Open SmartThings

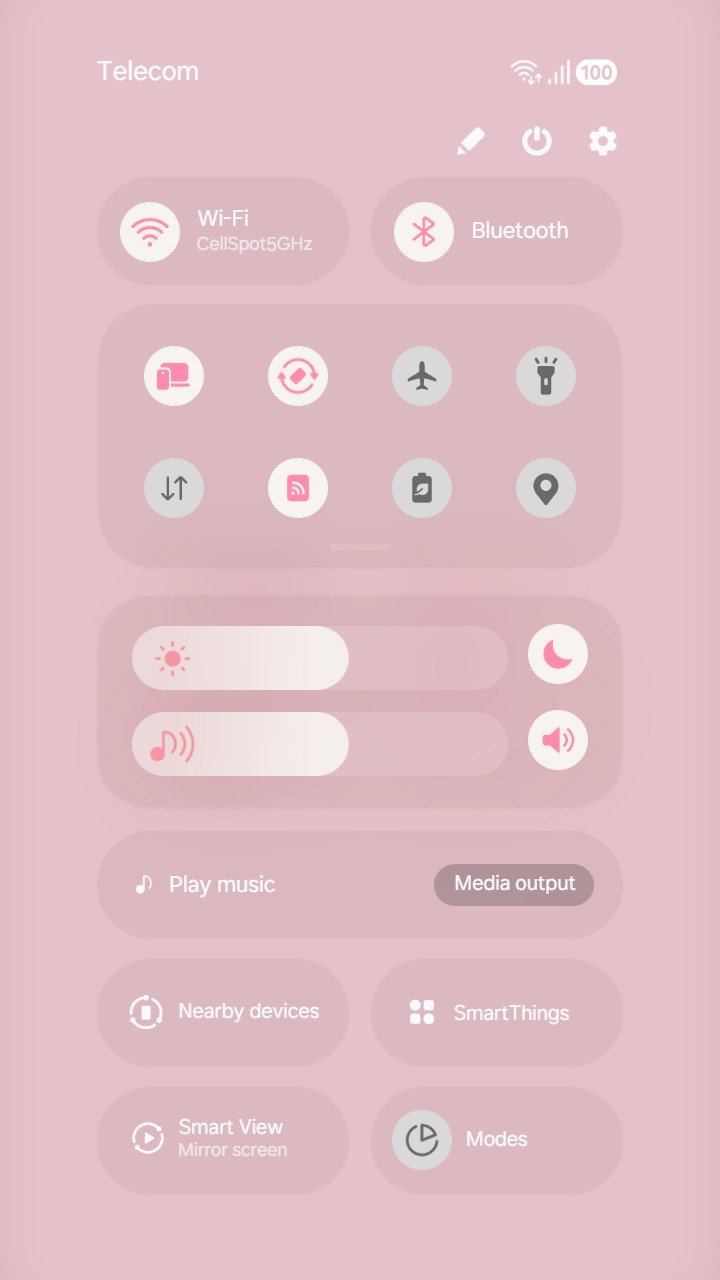tap(496, 1012)
